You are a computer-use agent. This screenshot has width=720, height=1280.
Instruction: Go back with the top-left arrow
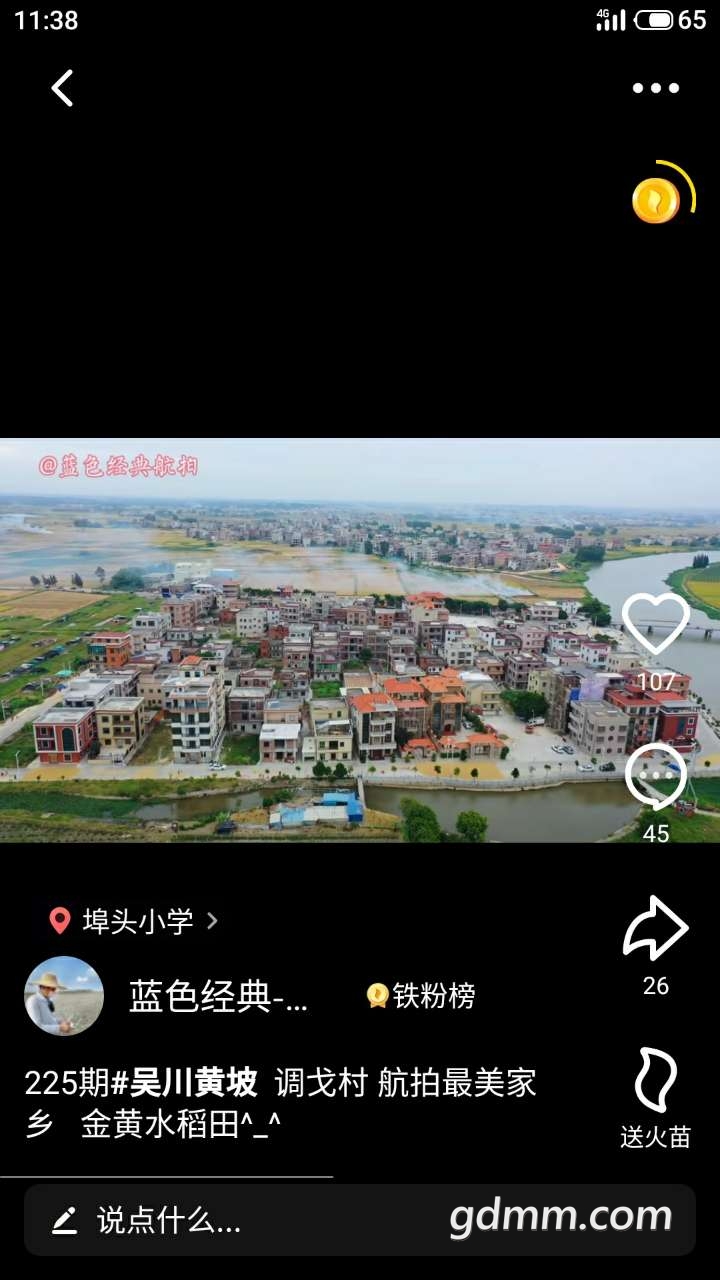point(62,88)
